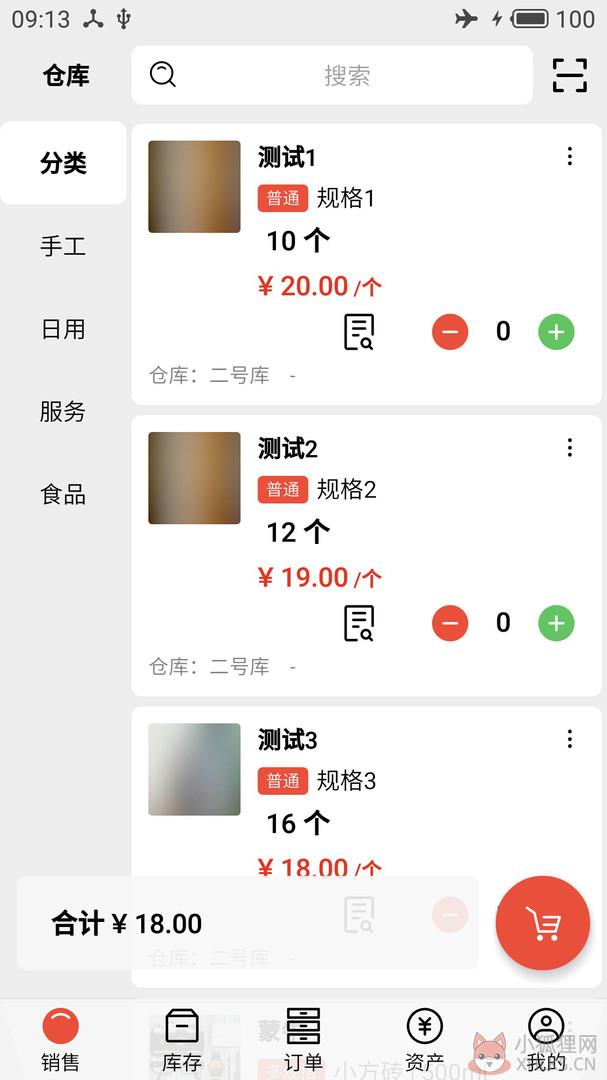Open overflow menu for 测试2
This screenshot has width=607, height=1080.
tap(569, 448)
